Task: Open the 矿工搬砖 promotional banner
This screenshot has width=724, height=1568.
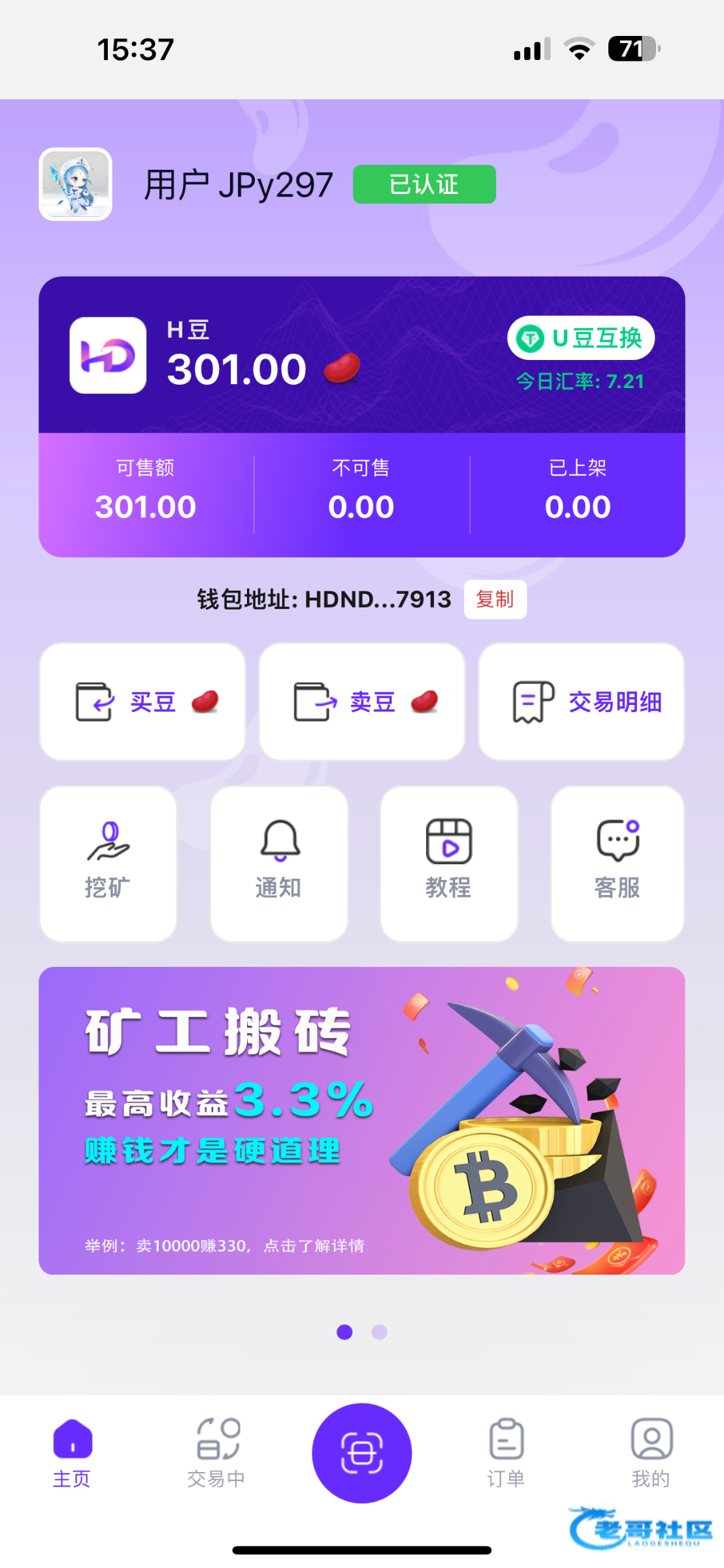Action: coord(361,1120)
